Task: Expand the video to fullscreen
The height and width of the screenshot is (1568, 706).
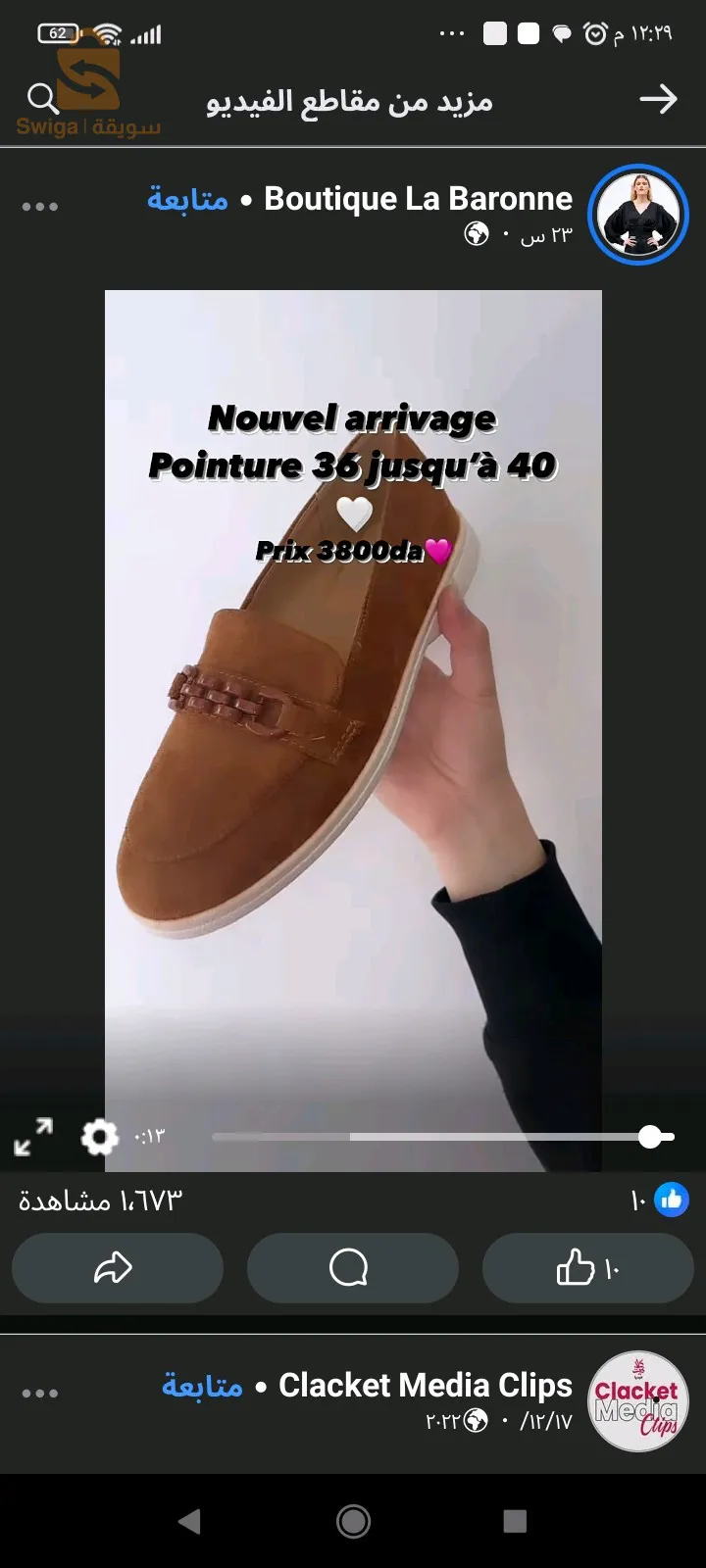Action: click(35, 1137)
